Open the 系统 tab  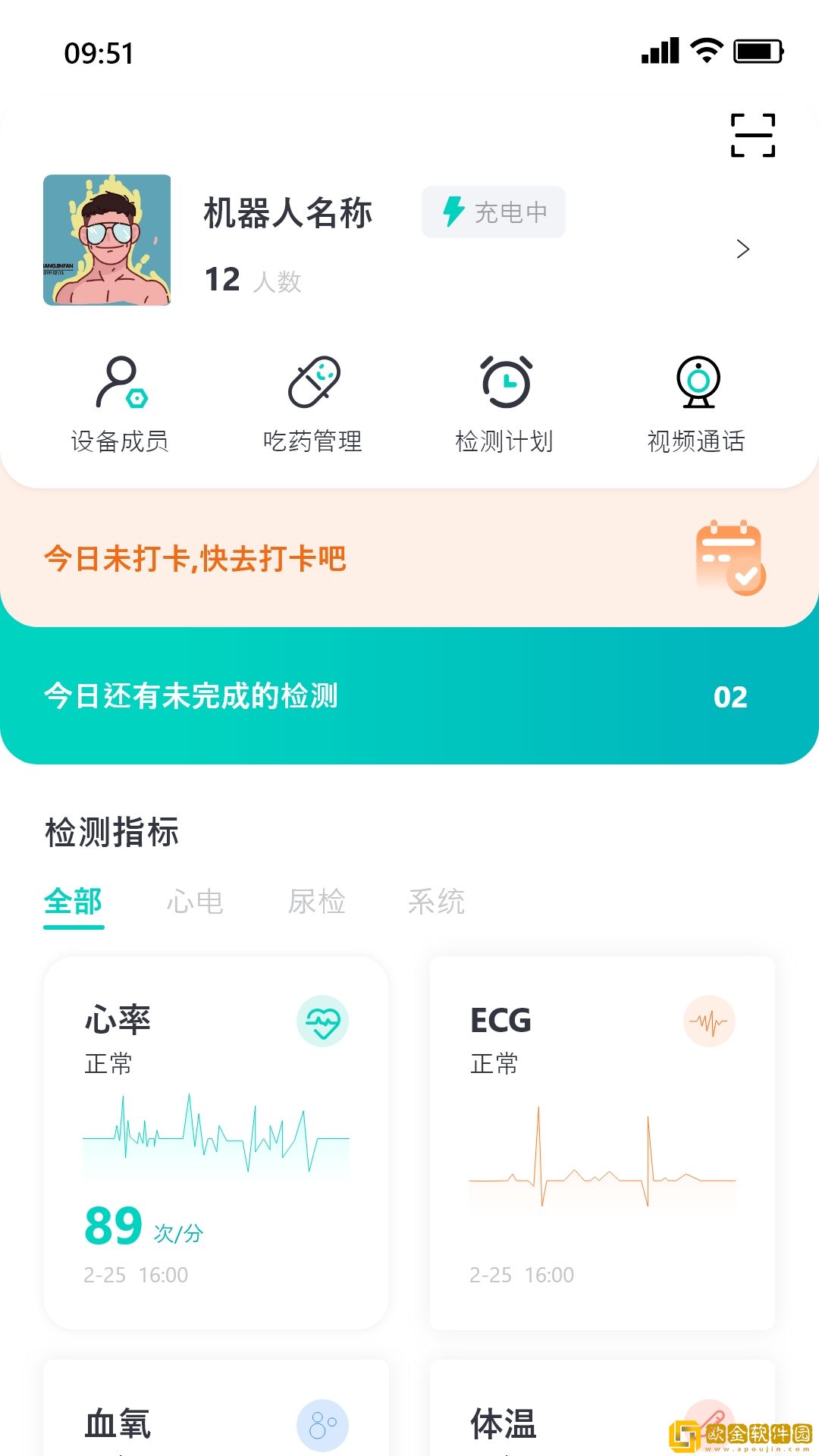438,902
